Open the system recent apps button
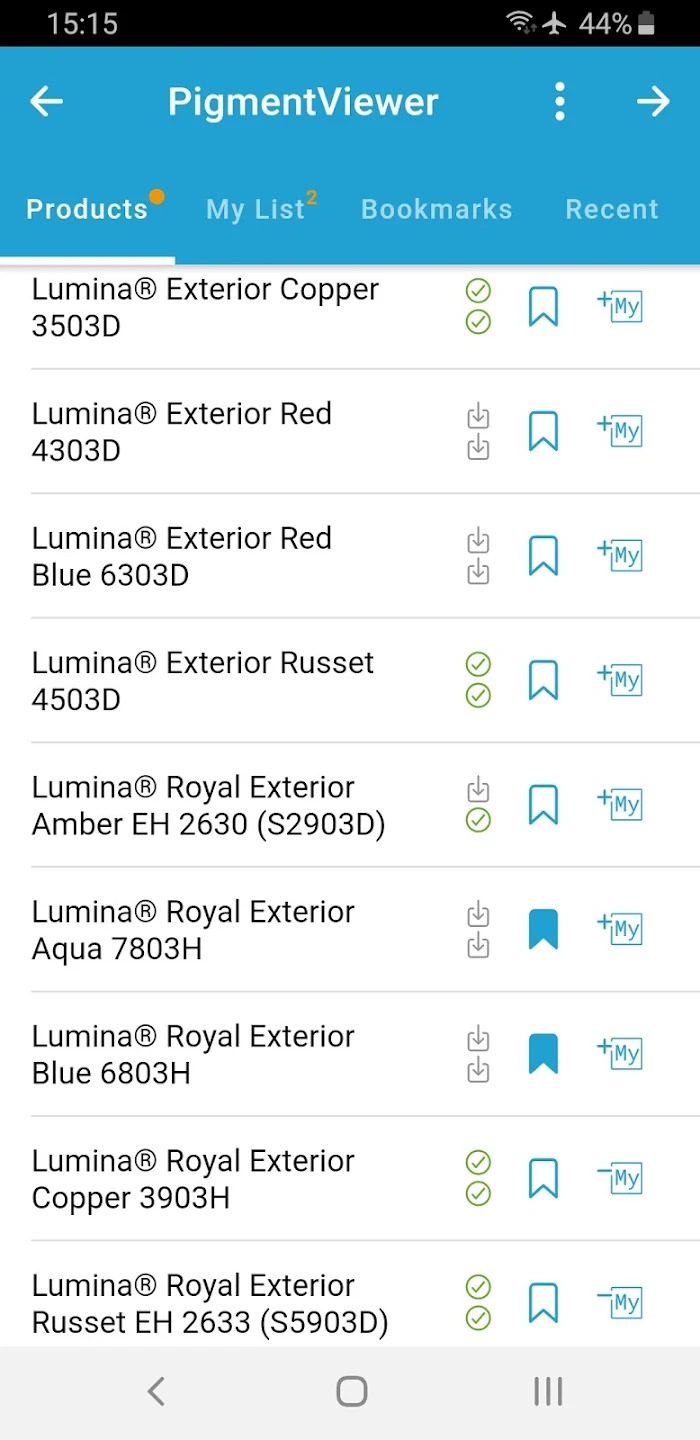The image size is (700, 1440). [x=548, y=1391]
